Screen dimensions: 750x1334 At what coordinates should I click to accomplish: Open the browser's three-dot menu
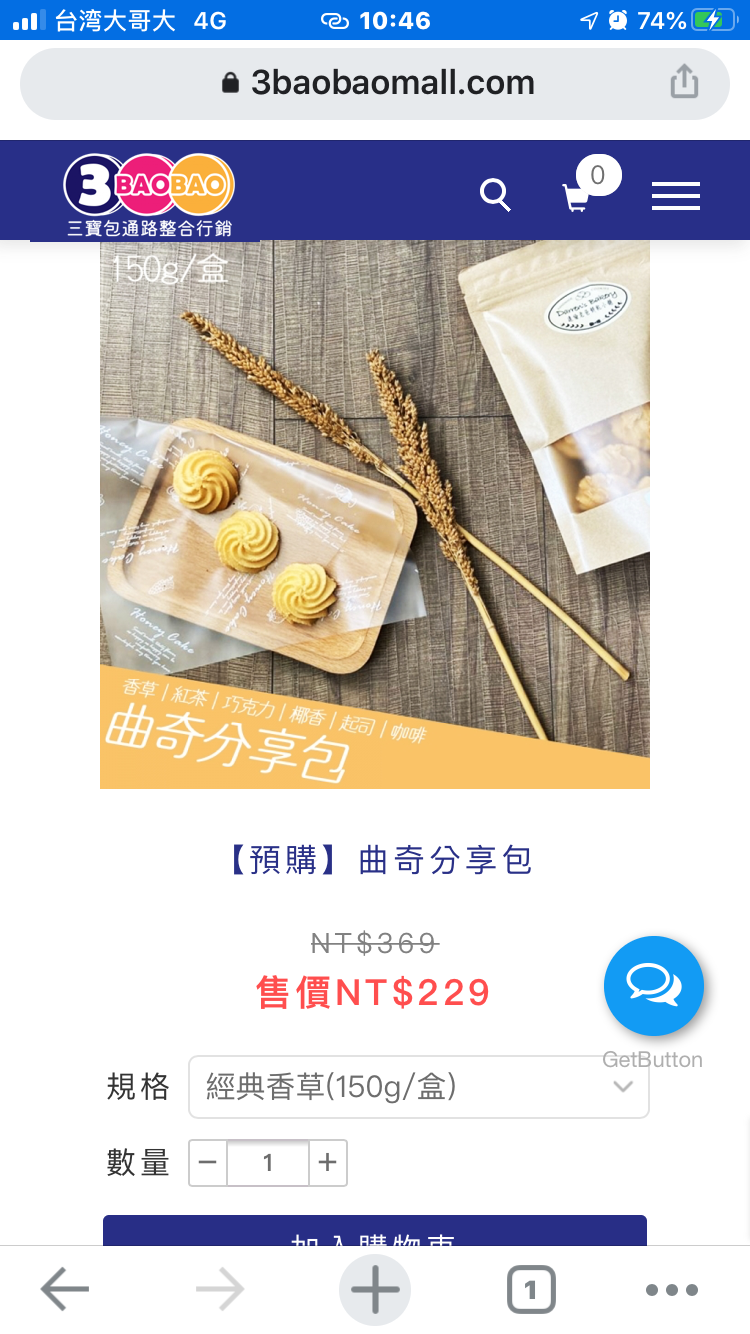point(670,1290)
